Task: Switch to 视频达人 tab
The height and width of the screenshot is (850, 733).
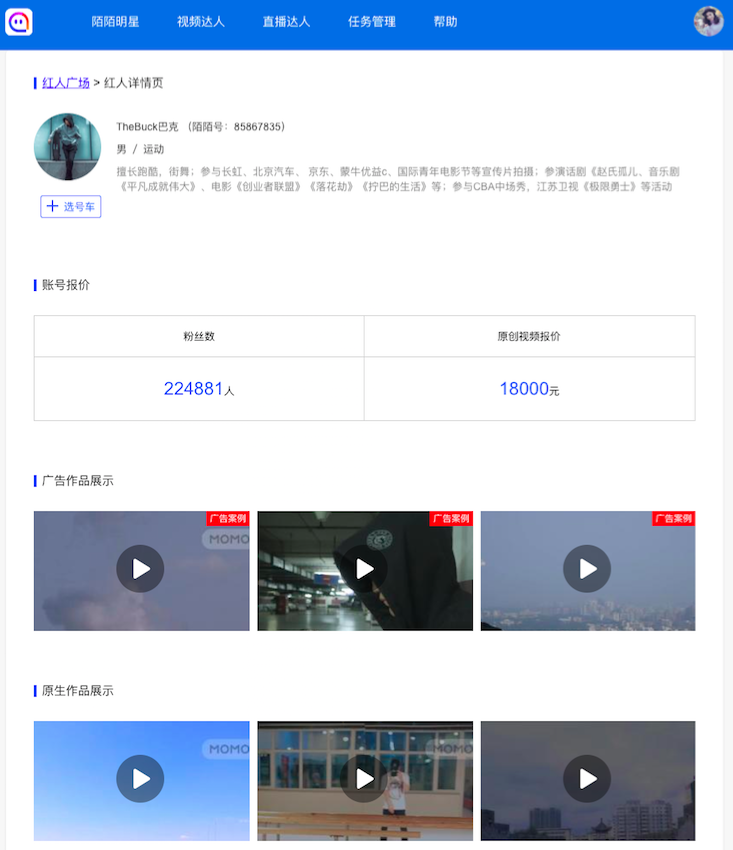Action: tap(201, 21)
